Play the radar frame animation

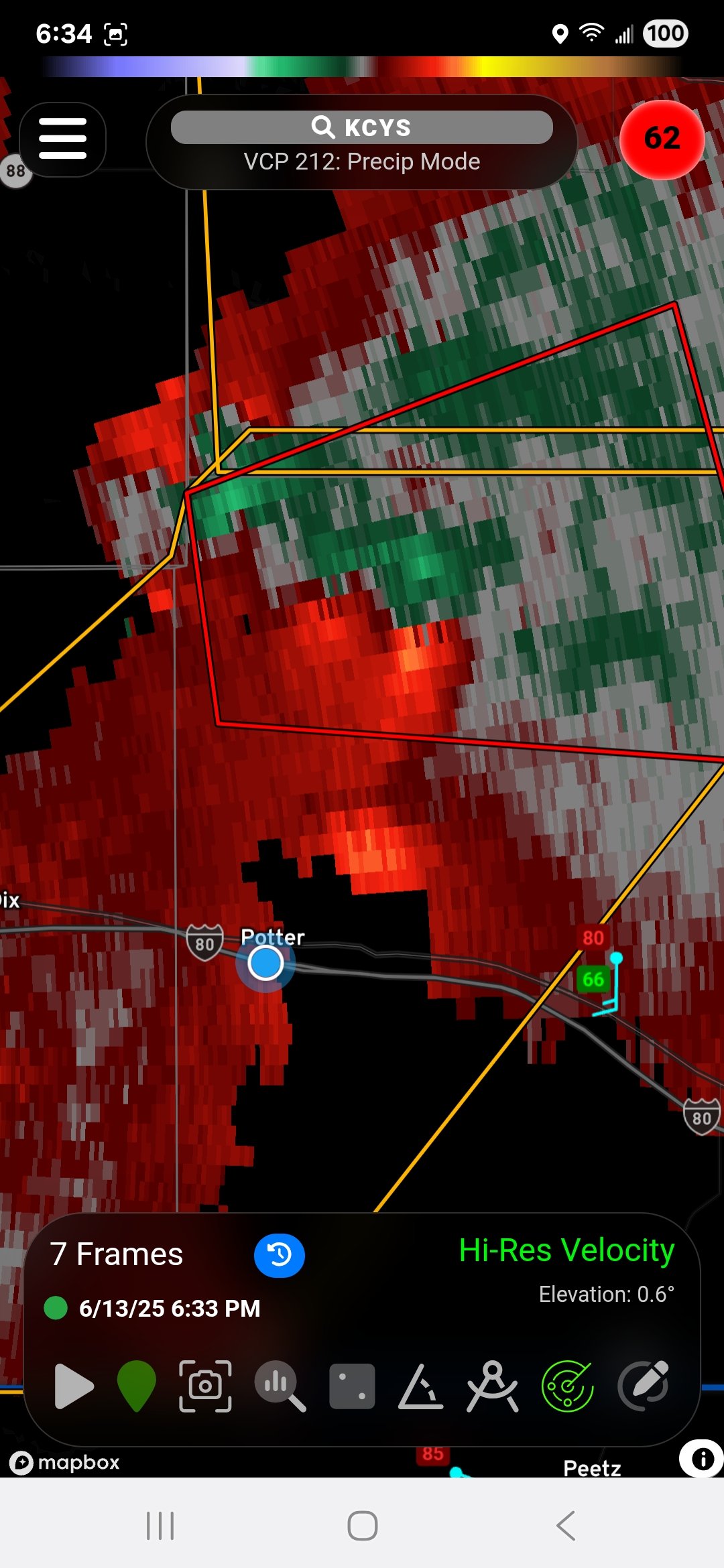pos(73,1386)
